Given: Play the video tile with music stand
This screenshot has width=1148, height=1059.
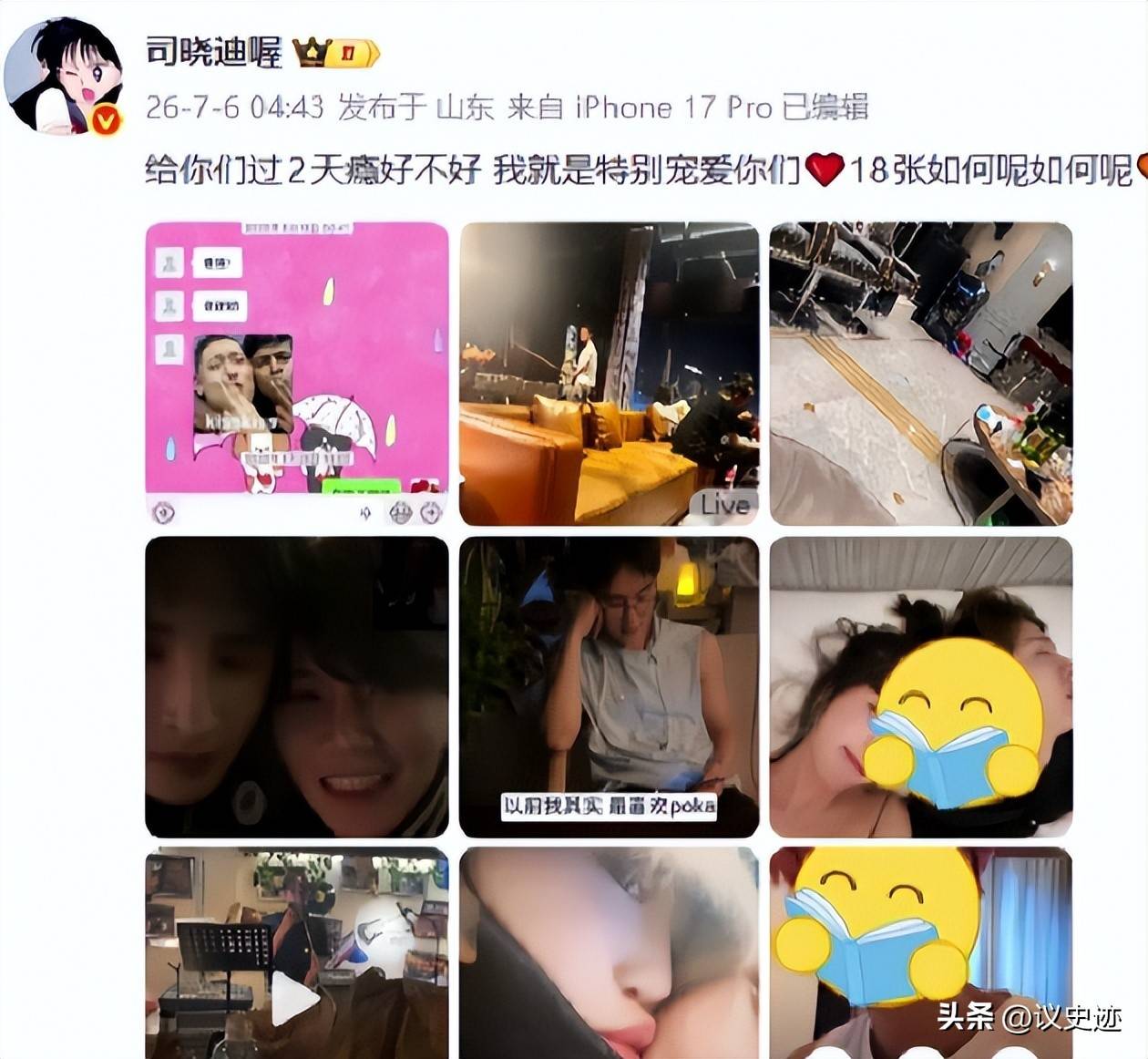Looking at the screenshot, I should point(297,953).
